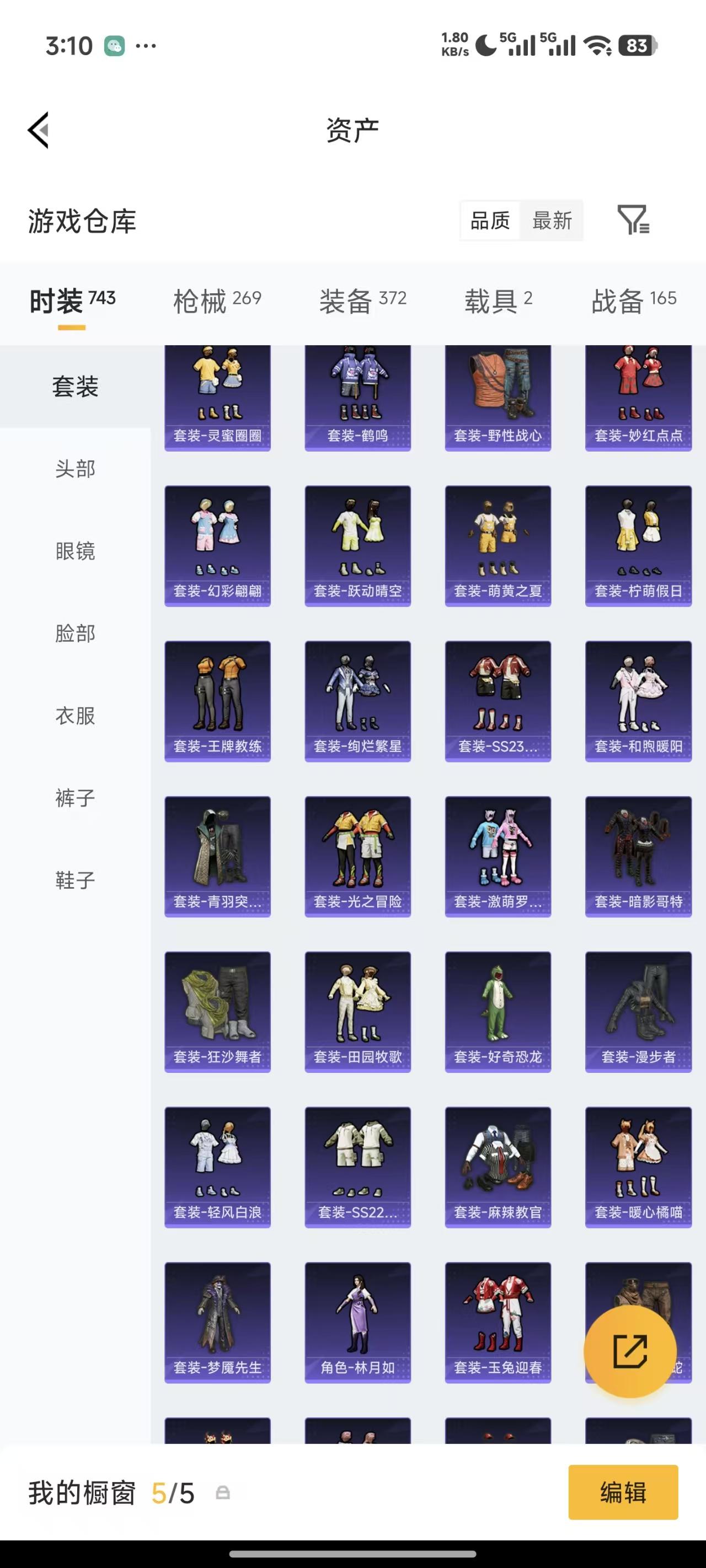
Task: Switch sorting to 品质
Action: click(x=491, y=221)
